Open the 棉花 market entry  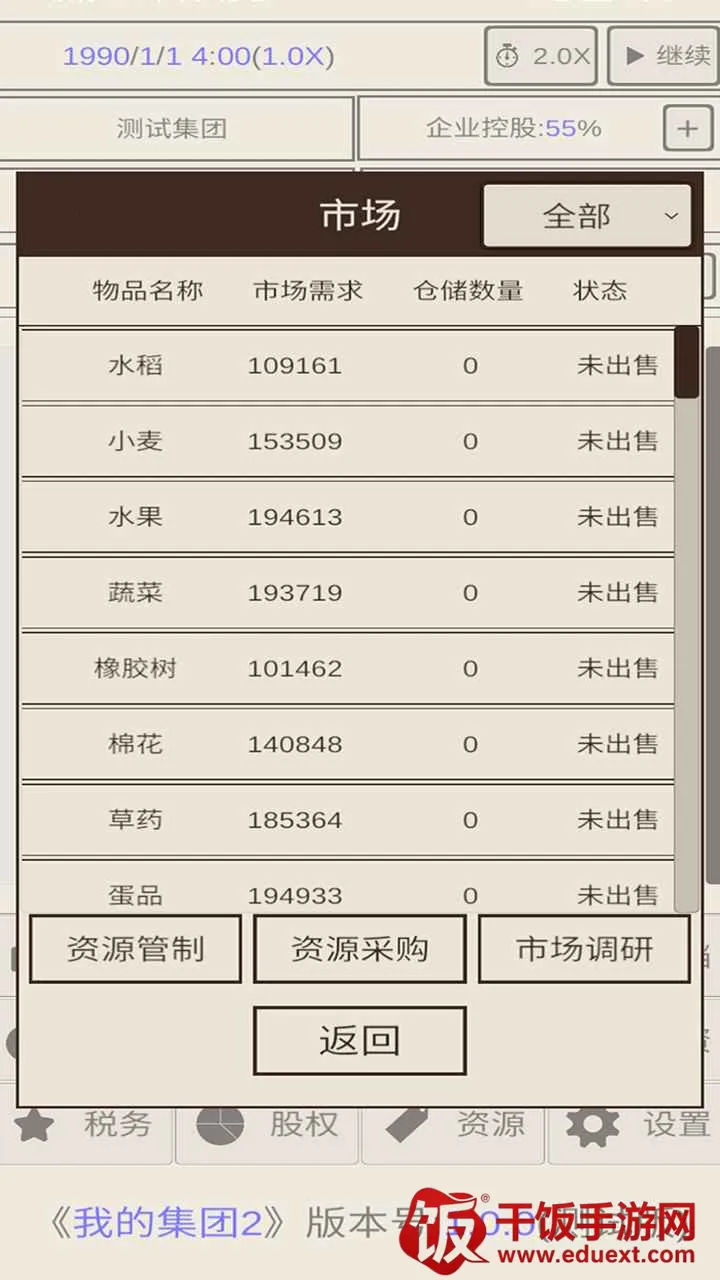[347, 744]
